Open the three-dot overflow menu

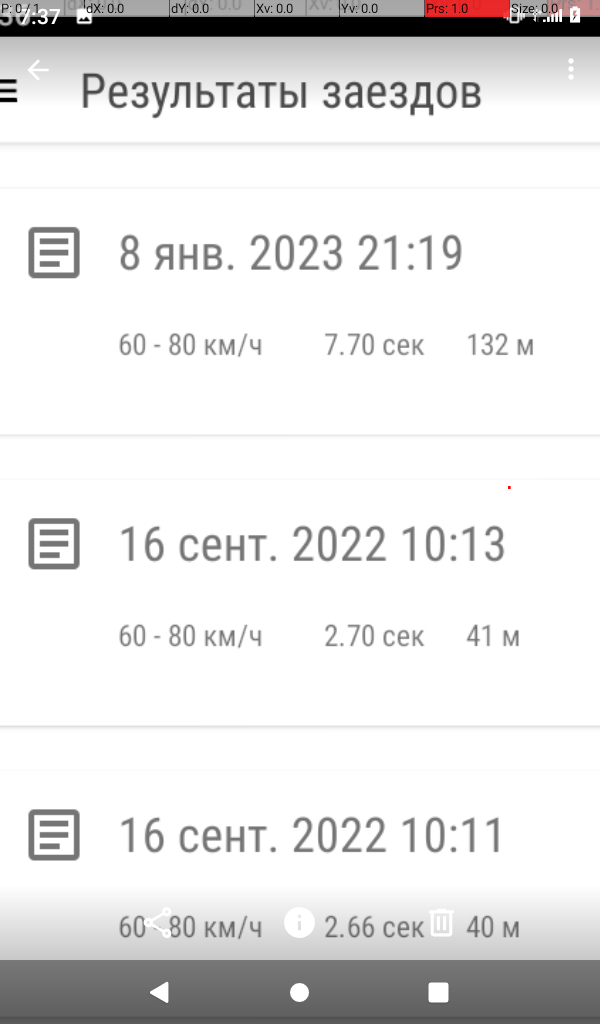tap(571, 69)
